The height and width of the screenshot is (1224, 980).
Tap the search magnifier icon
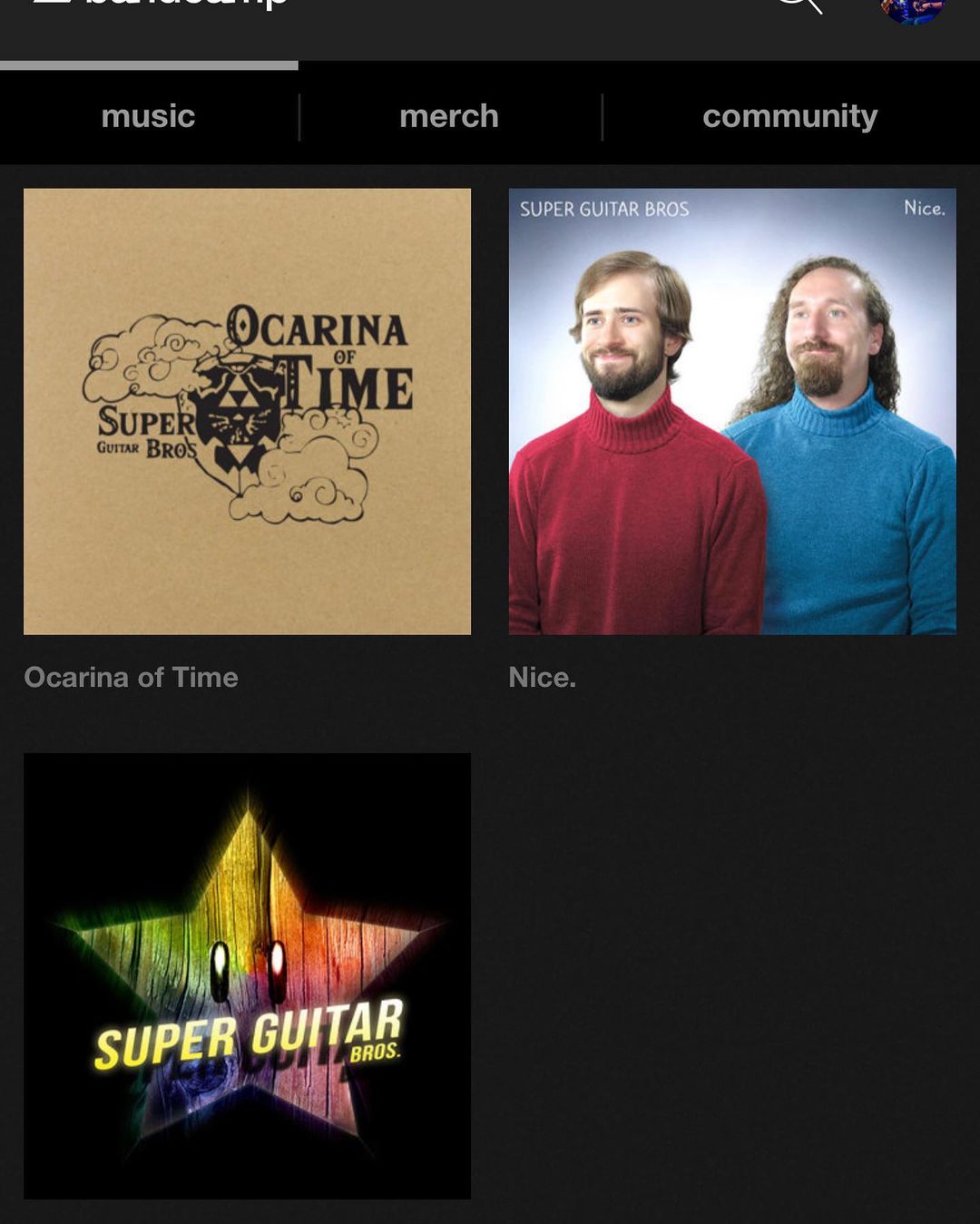pyautogui.click(x=799, y=5)
